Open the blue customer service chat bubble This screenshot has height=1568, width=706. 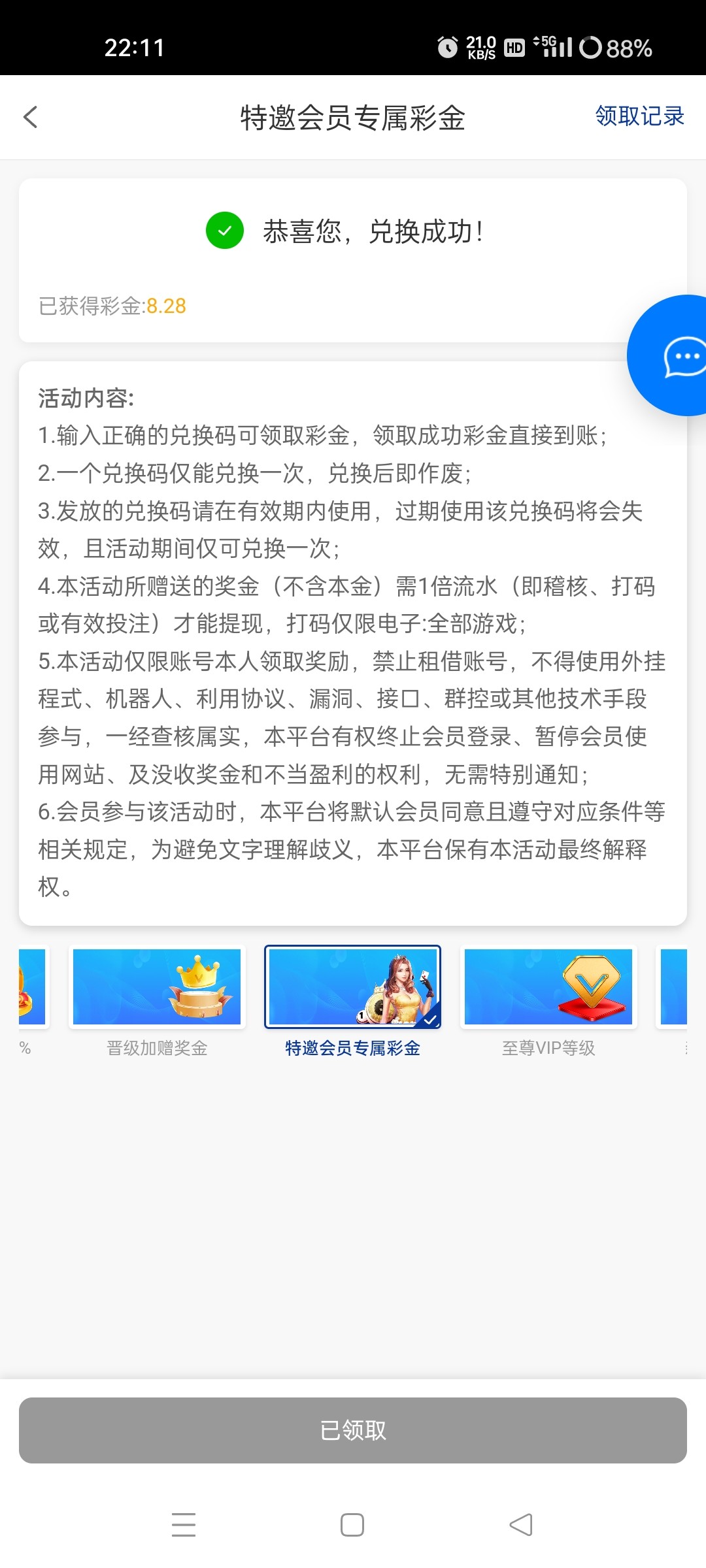tap(668, 355)
